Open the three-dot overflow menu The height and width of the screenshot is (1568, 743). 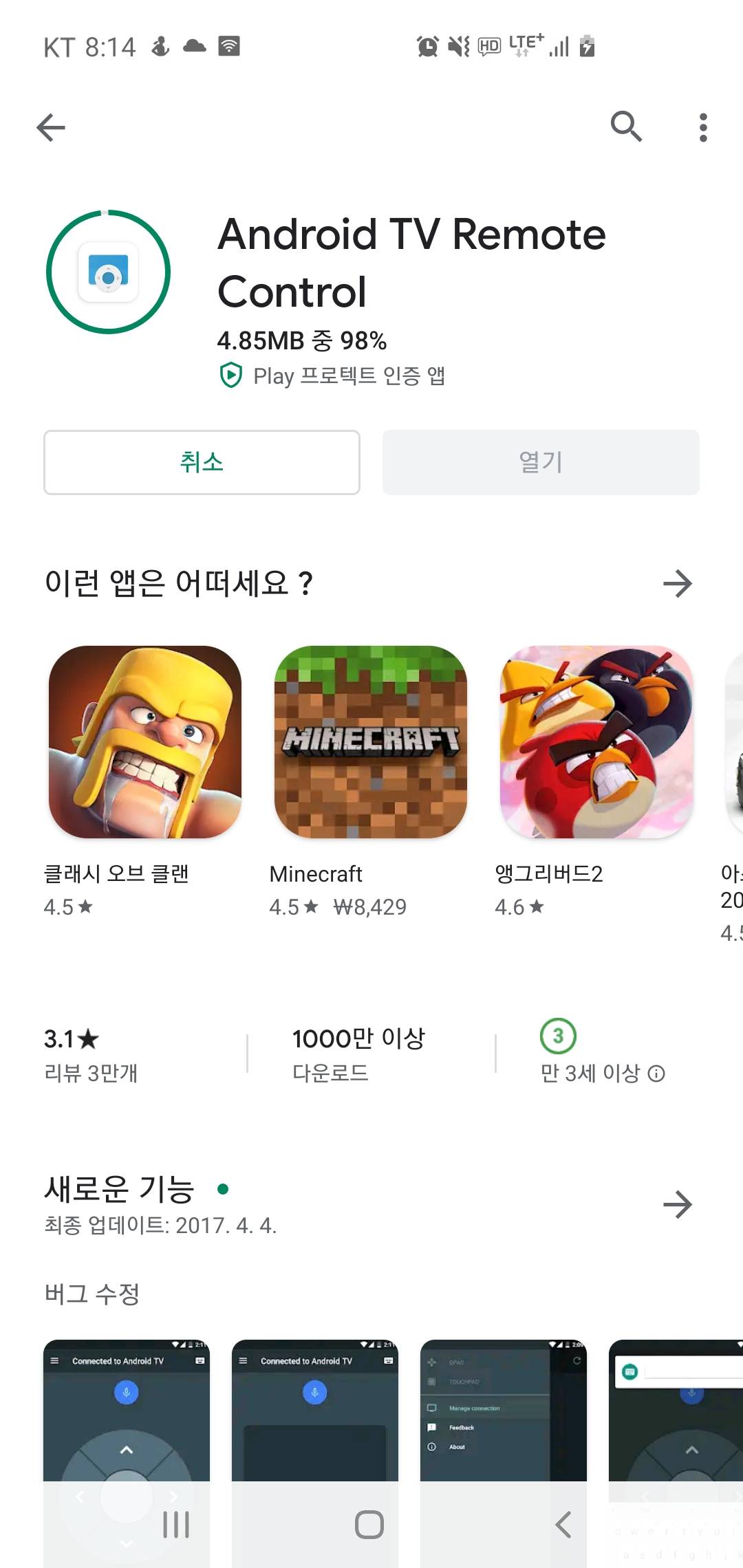702,127
